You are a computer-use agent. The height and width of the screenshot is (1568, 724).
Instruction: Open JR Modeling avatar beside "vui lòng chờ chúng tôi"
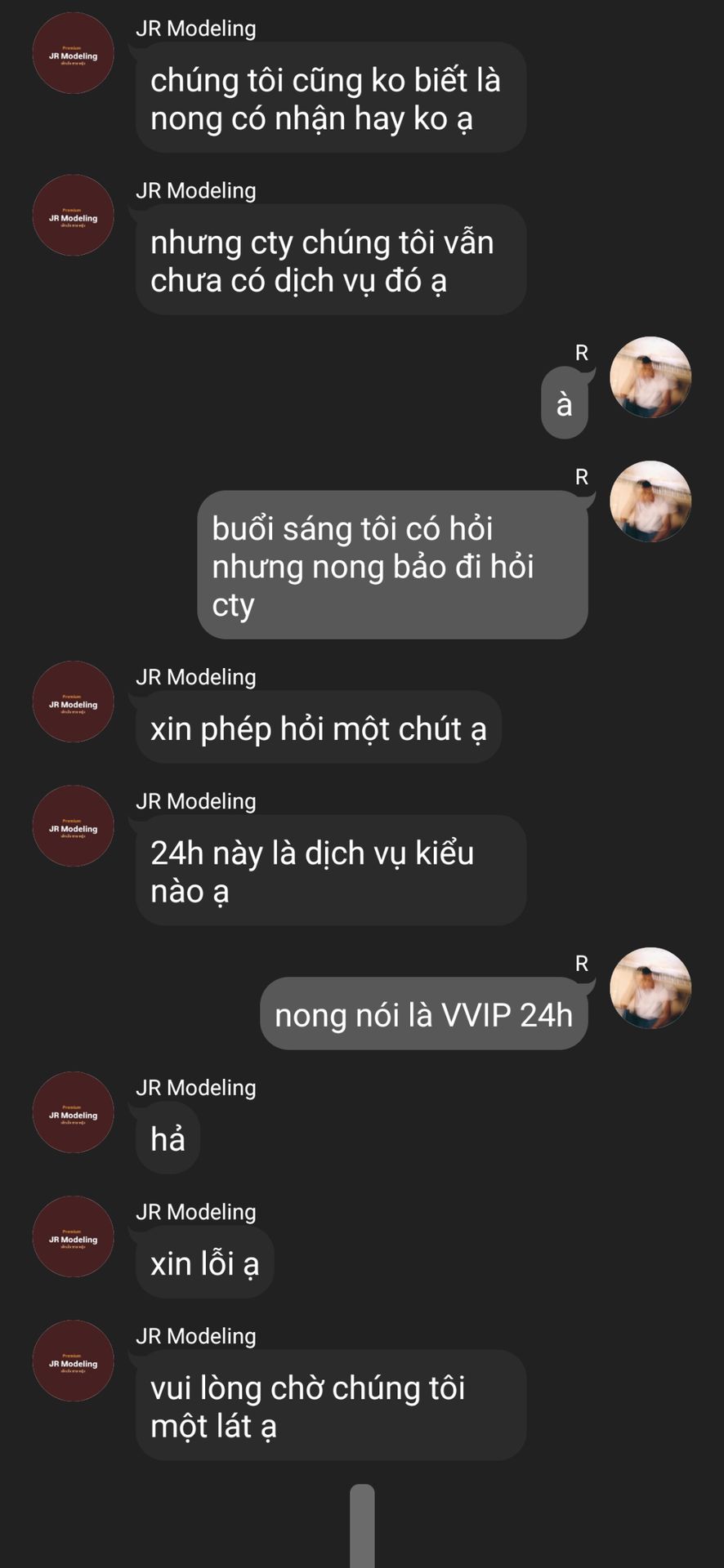73,1361
